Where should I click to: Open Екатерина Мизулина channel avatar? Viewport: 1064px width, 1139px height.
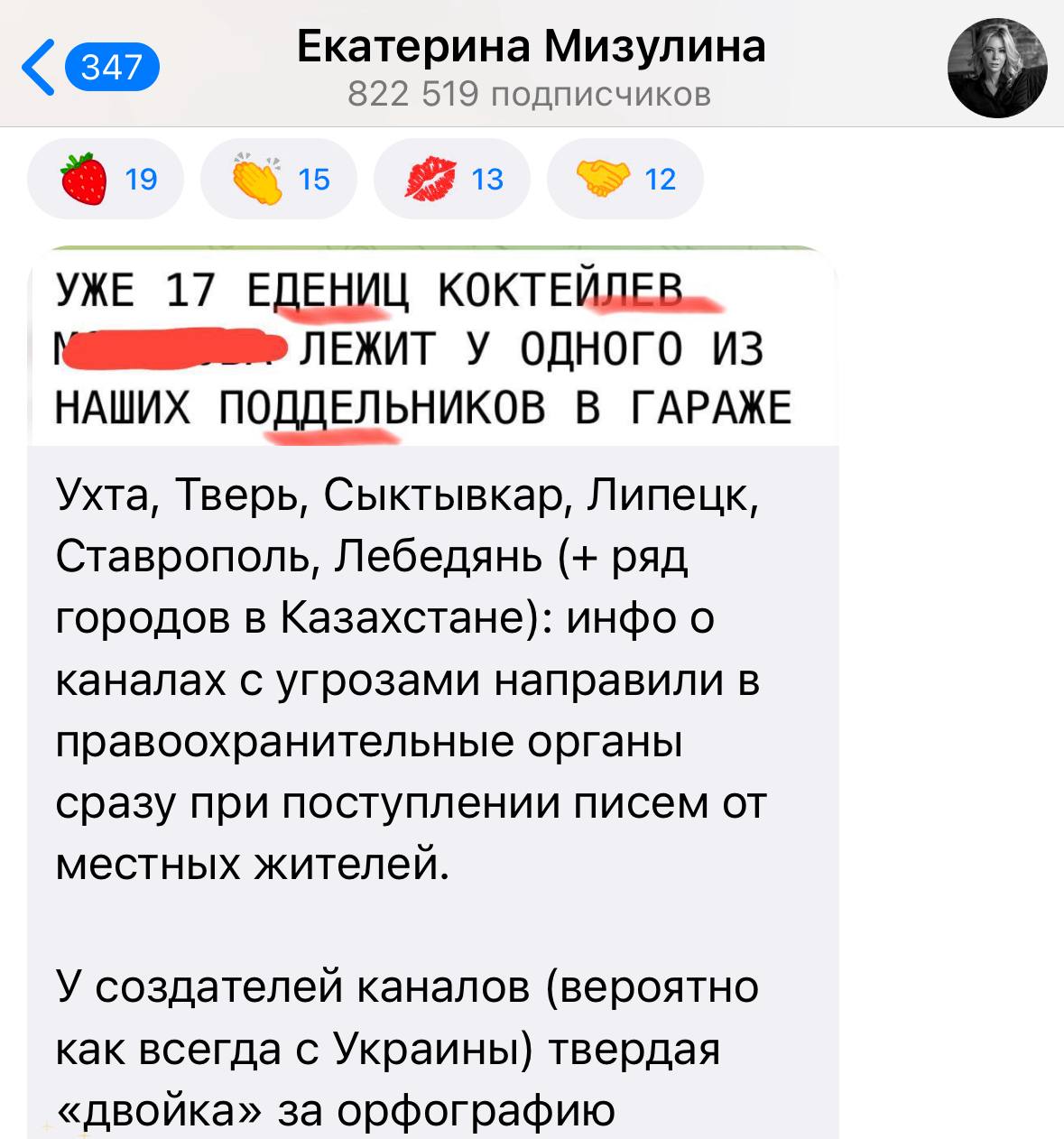click(996, 68)
